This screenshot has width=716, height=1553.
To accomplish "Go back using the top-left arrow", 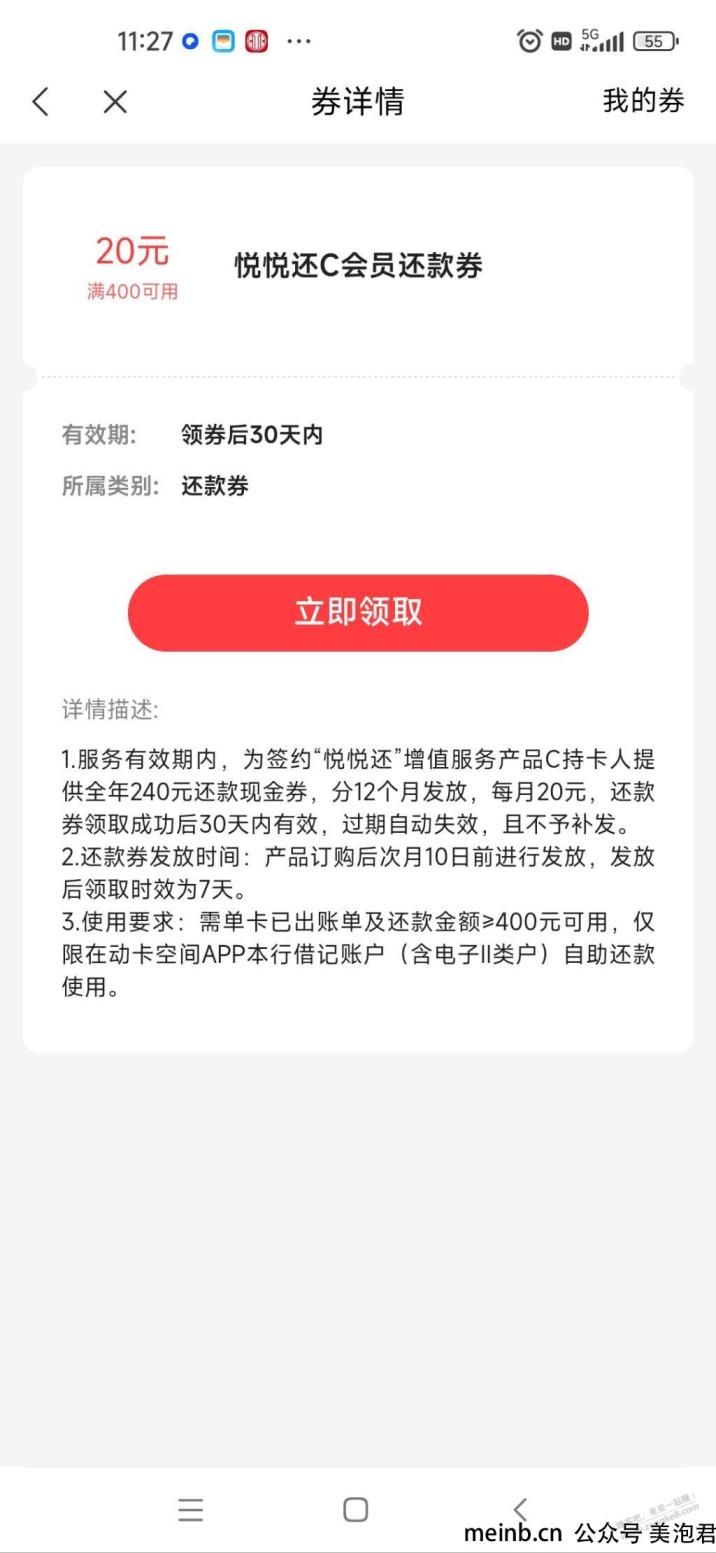I will [40, 101].
